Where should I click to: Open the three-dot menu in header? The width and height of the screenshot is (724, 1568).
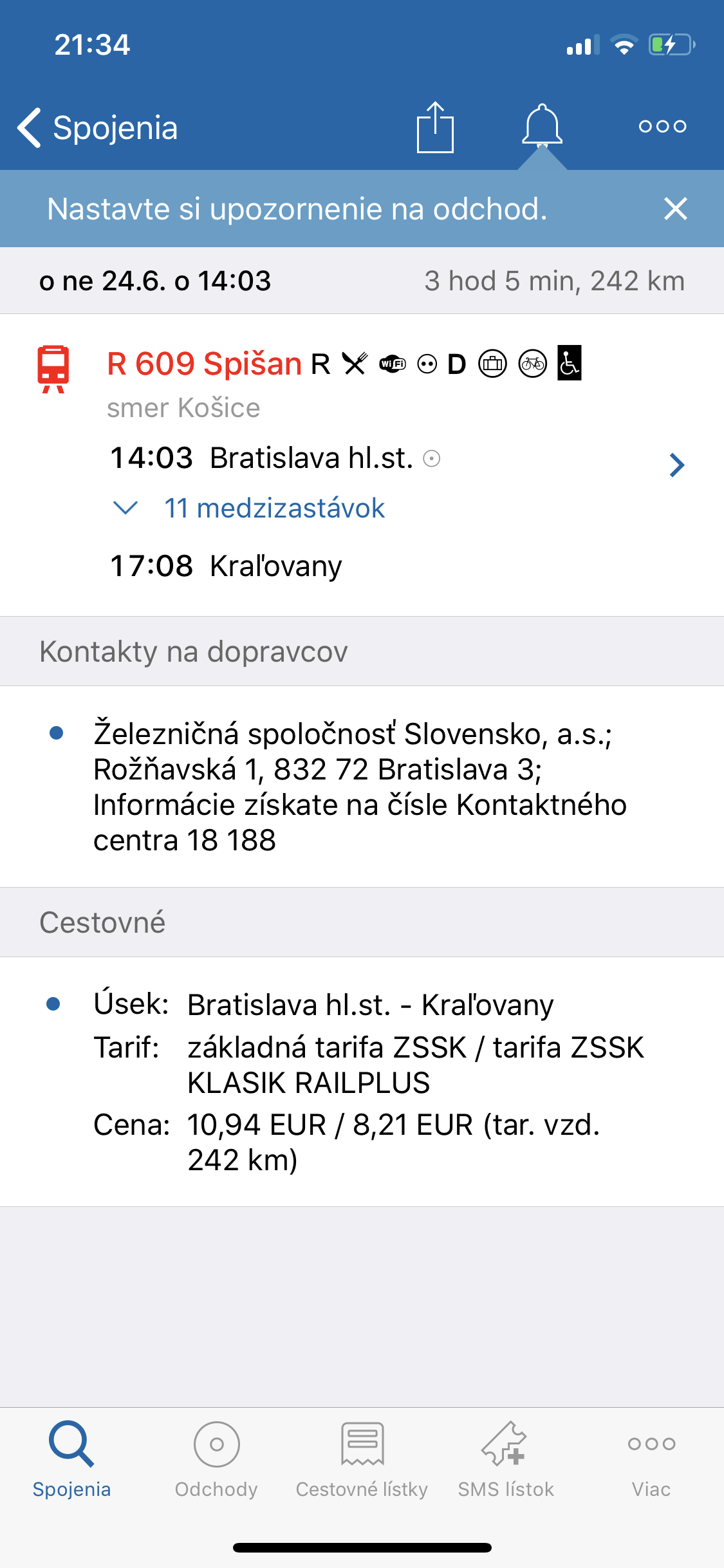pyautogui.click(x=662, y=126)
